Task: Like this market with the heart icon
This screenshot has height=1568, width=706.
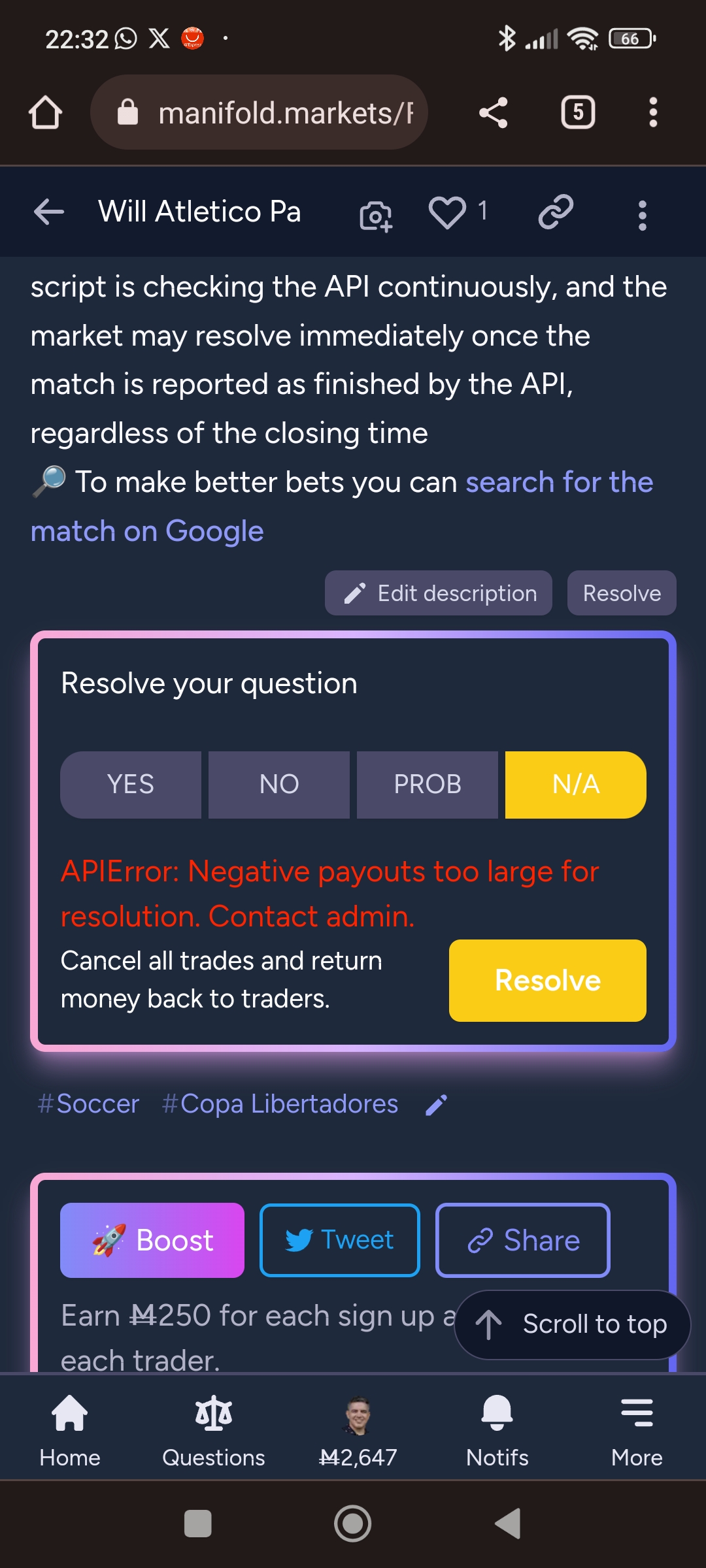Action: [x=447, y=212]
